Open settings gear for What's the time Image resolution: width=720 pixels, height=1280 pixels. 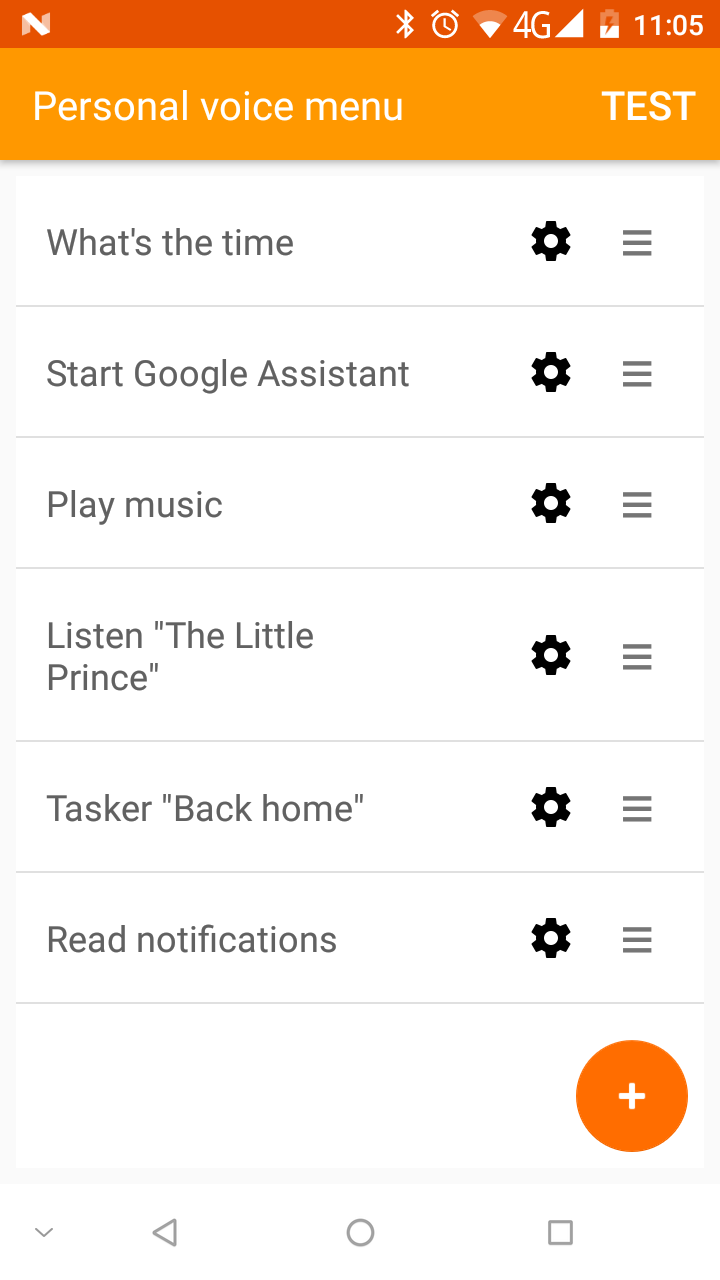(551, 242)
